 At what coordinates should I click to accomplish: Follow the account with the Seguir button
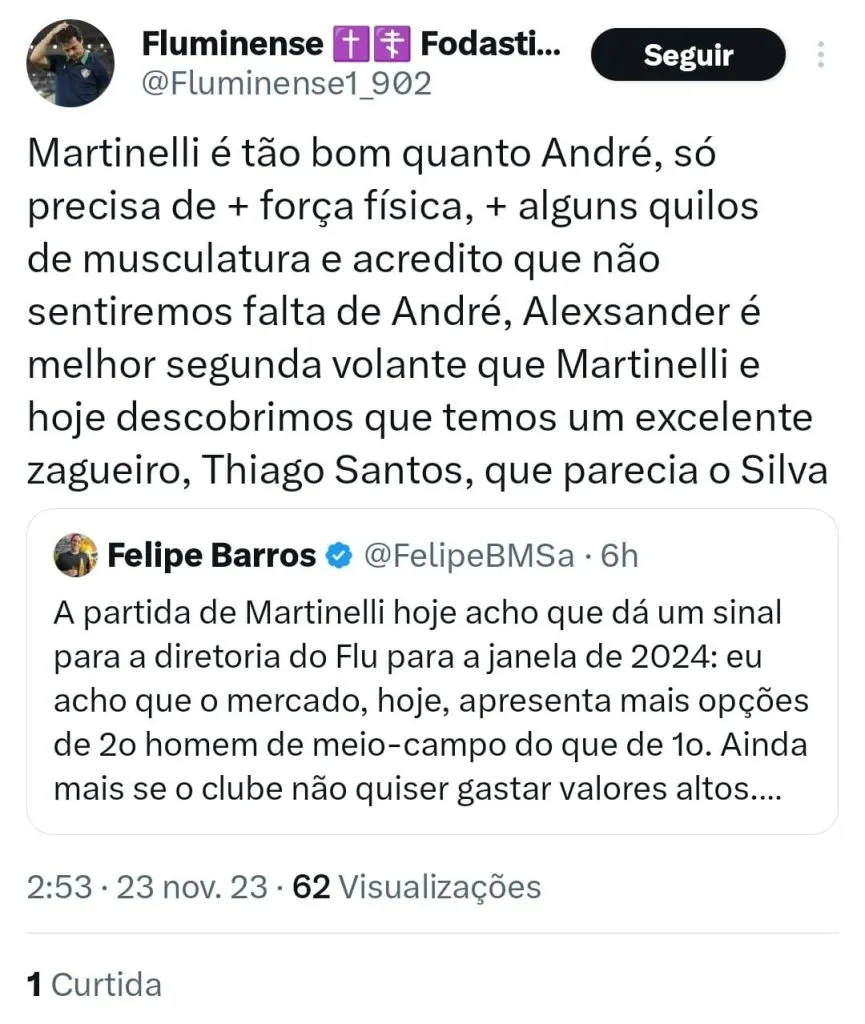click(x=688, y=55)
